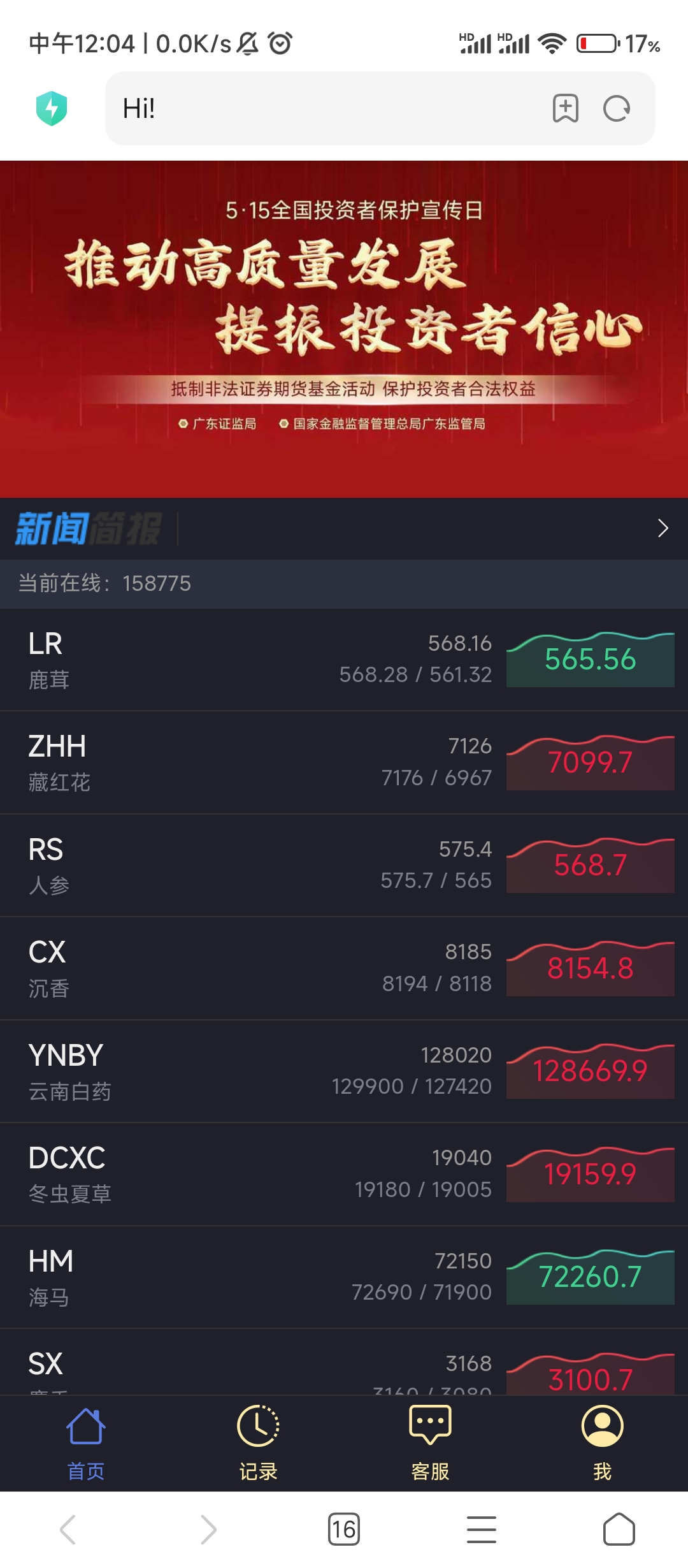Viewport: 688px width, 1568px height.
Task: Switch to the 首页 home tab
Action: (x=86, y=1444)
